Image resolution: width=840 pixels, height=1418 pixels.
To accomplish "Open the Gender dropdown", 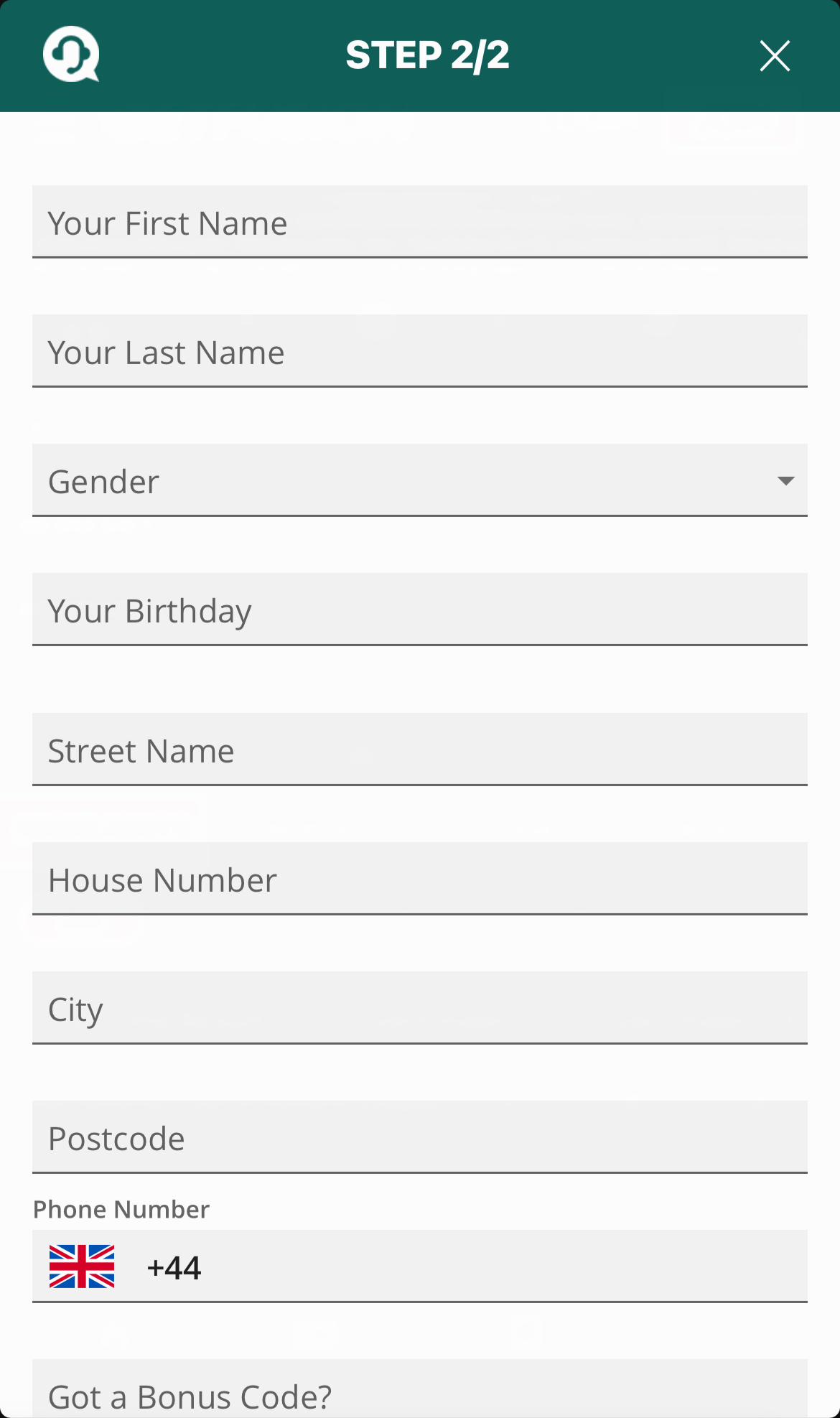I will (420, 480).
